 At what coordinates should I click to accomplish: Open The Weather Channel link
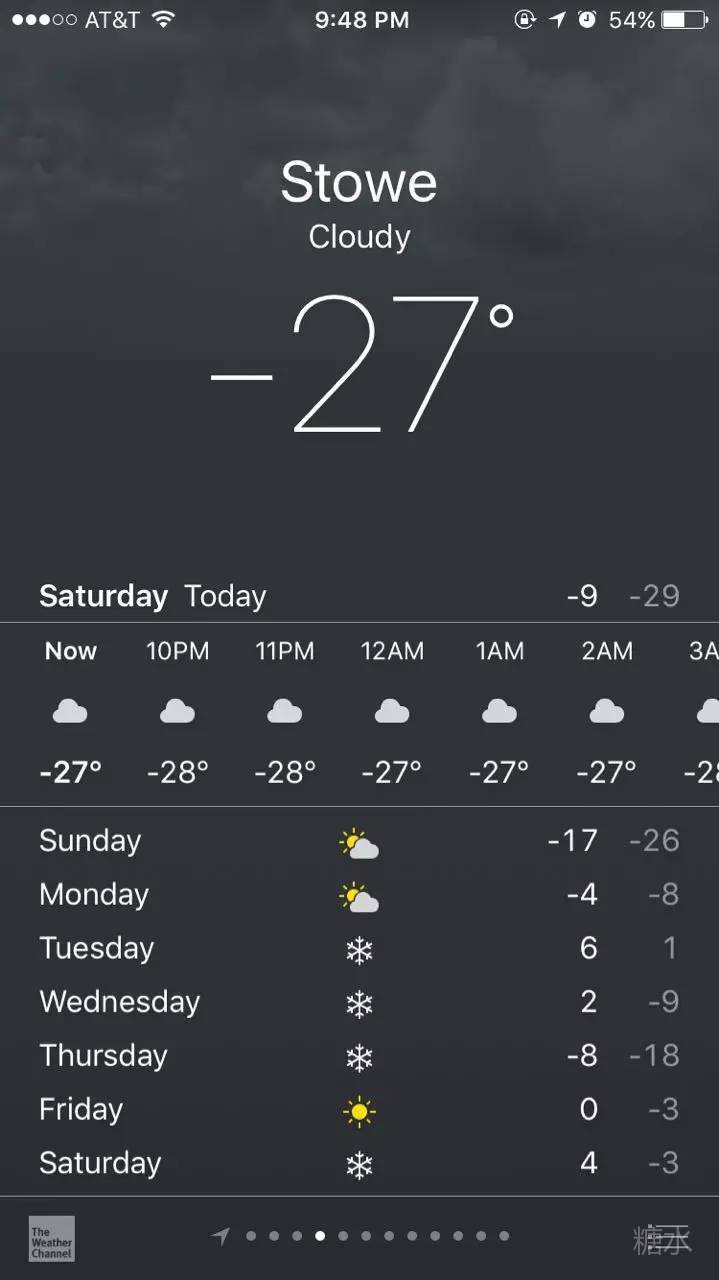point(51,1238)
